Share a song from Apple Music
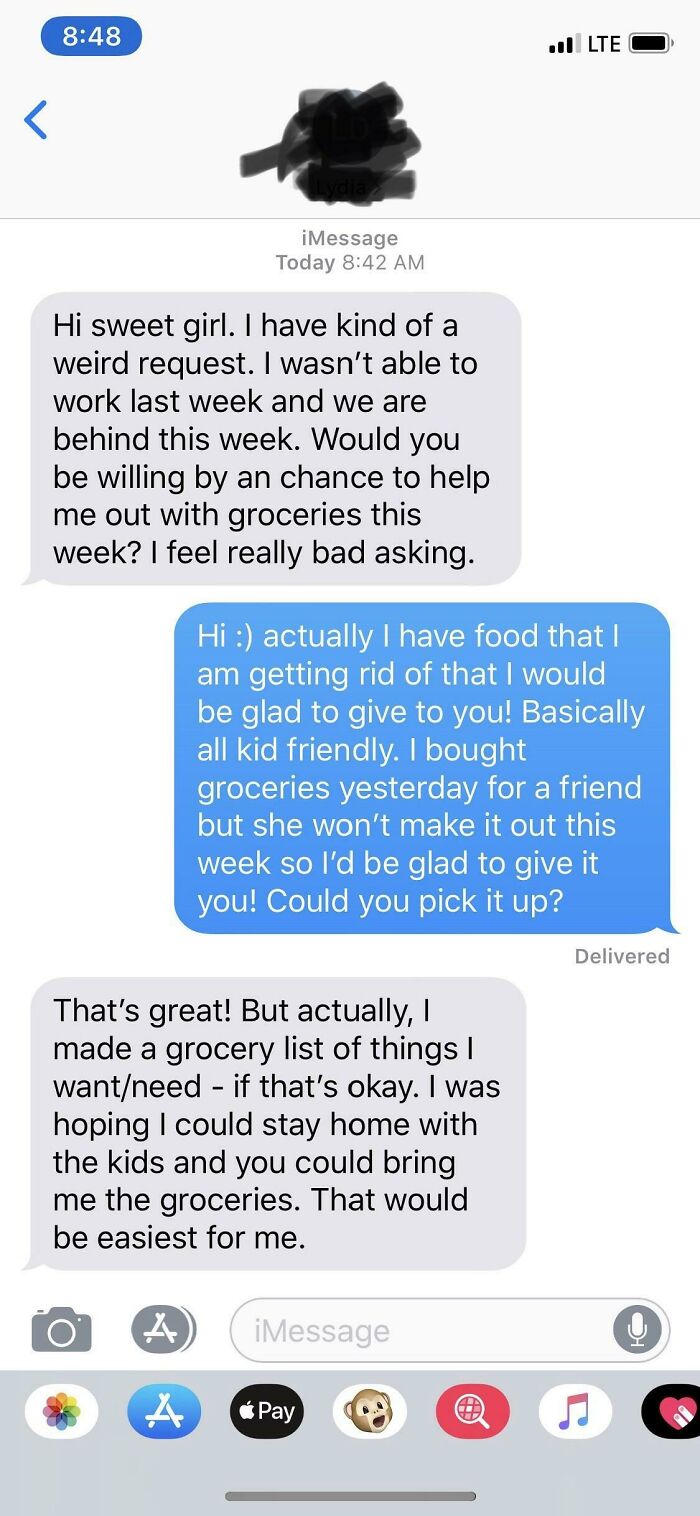The width and height of the screenshot is (700, 1516). pyautogui.click(x=575, y=1411)
